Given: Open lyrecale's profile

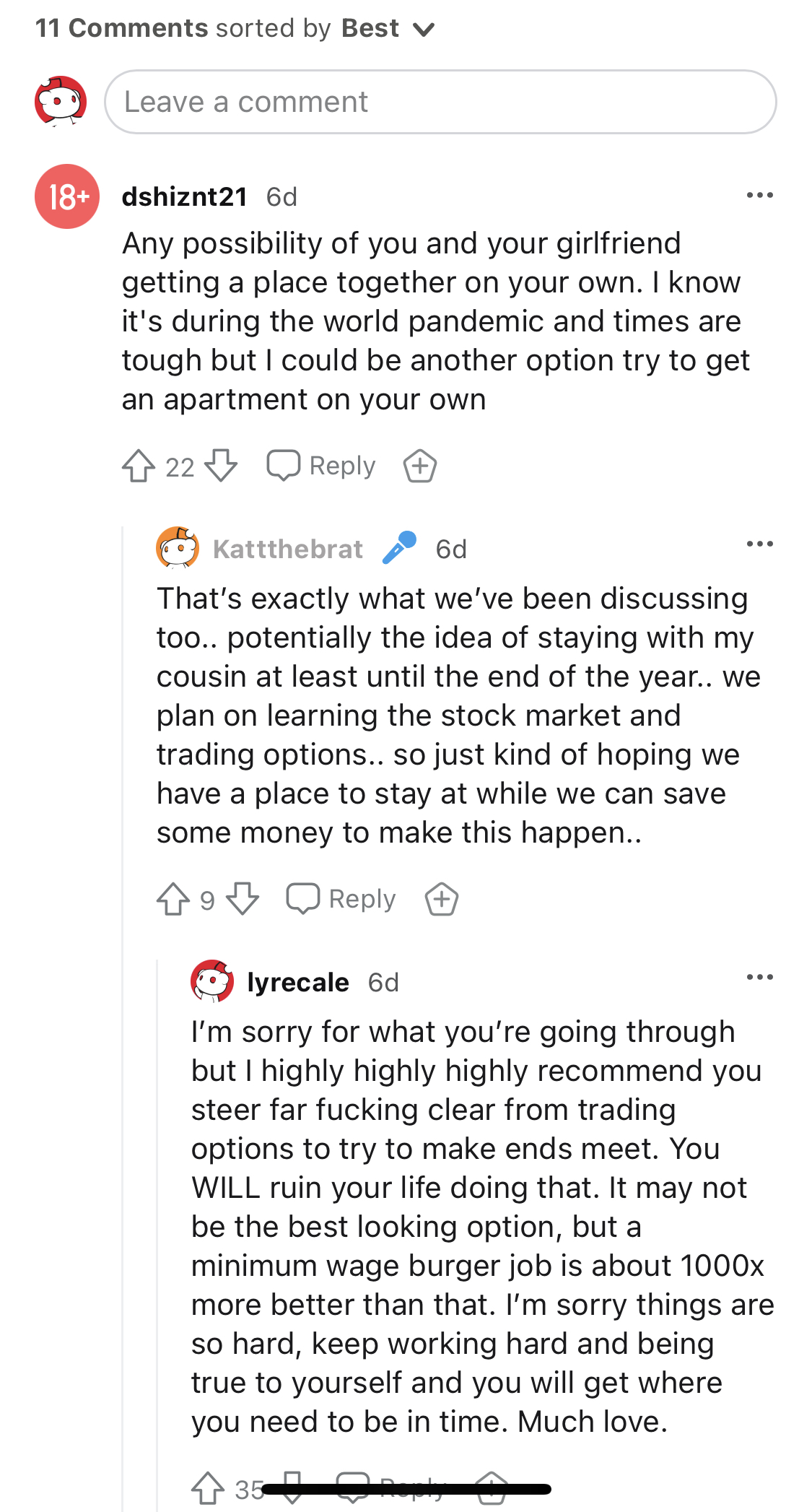Looking at the screenshot, I should tap(297, 983).
